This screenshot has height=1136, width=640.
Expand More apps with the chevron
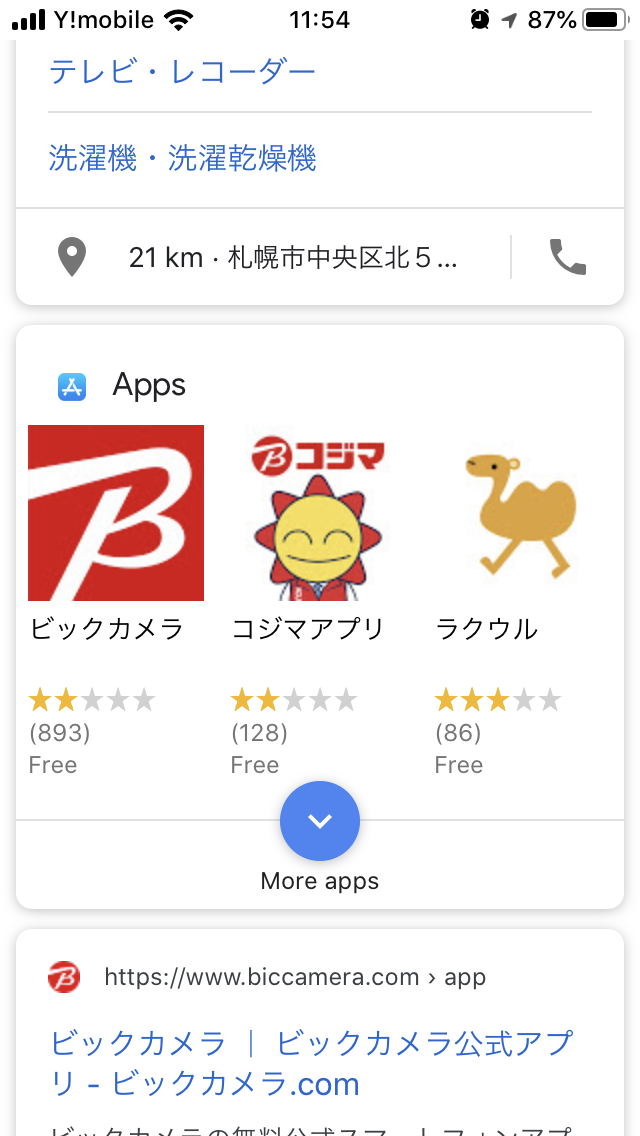pyautogui.click(x=320, y=821)
